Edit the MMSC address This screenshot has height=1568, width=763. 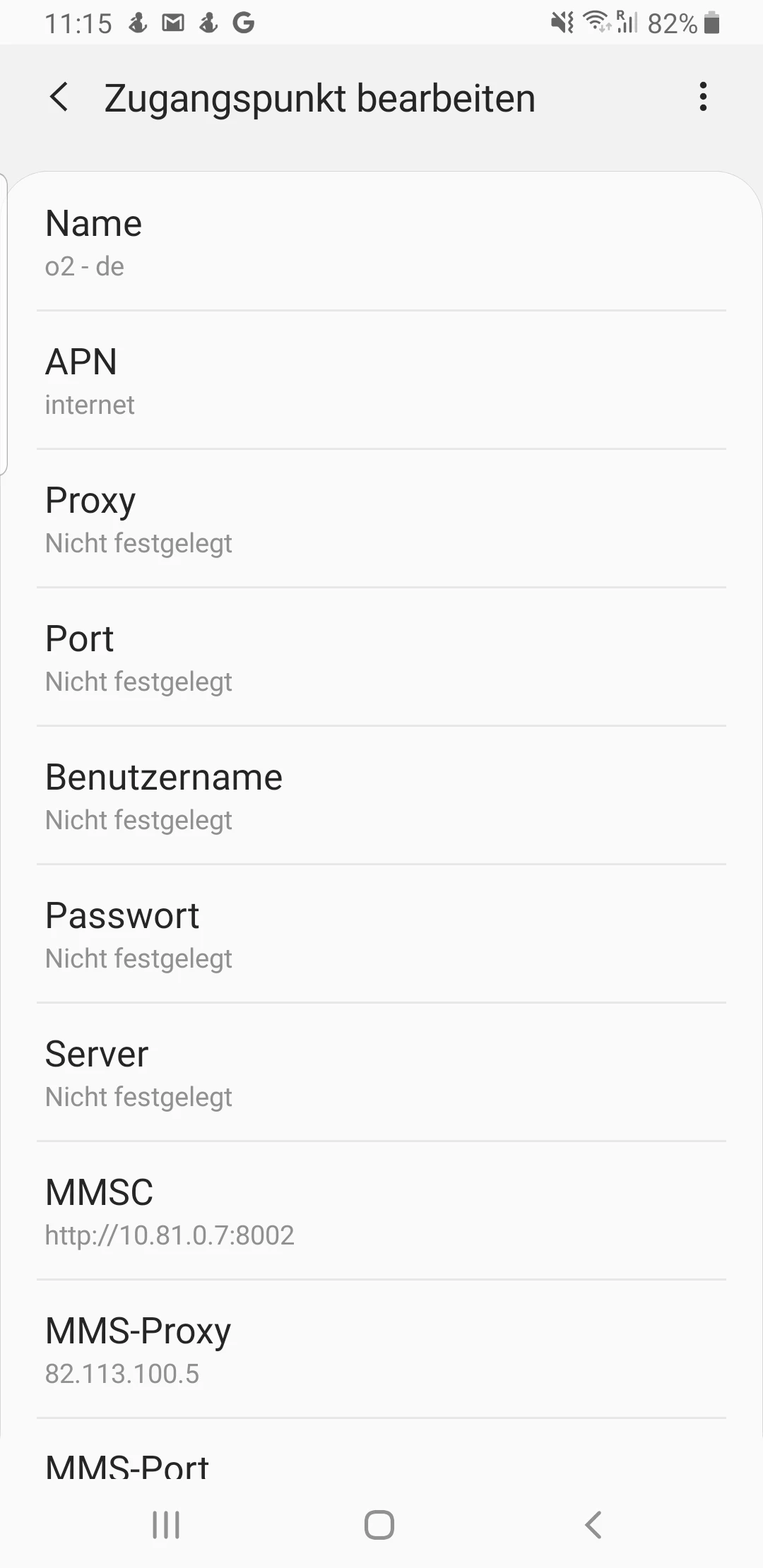pos(381,1211)
